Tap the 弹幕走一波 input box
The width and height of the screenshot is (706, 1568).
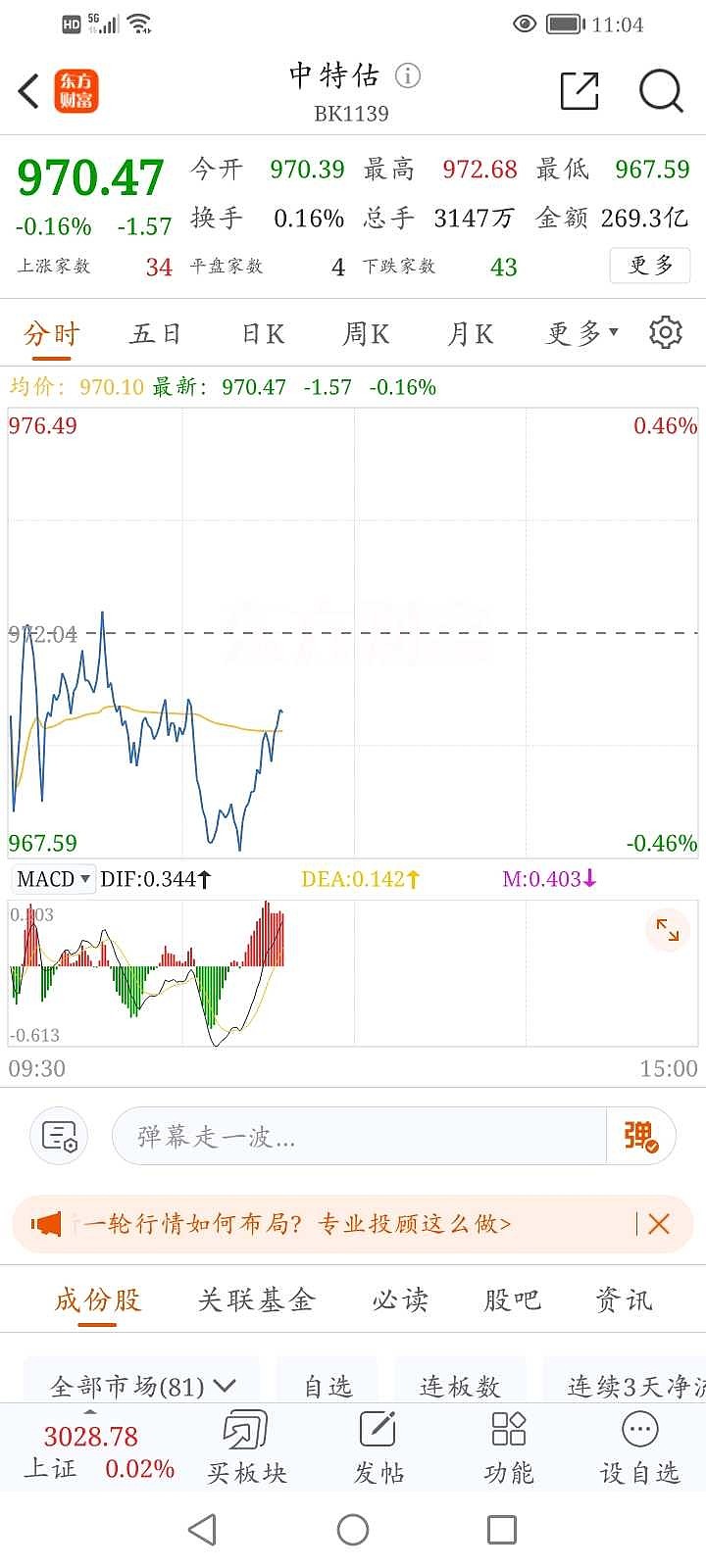(x=360, y=1136)
